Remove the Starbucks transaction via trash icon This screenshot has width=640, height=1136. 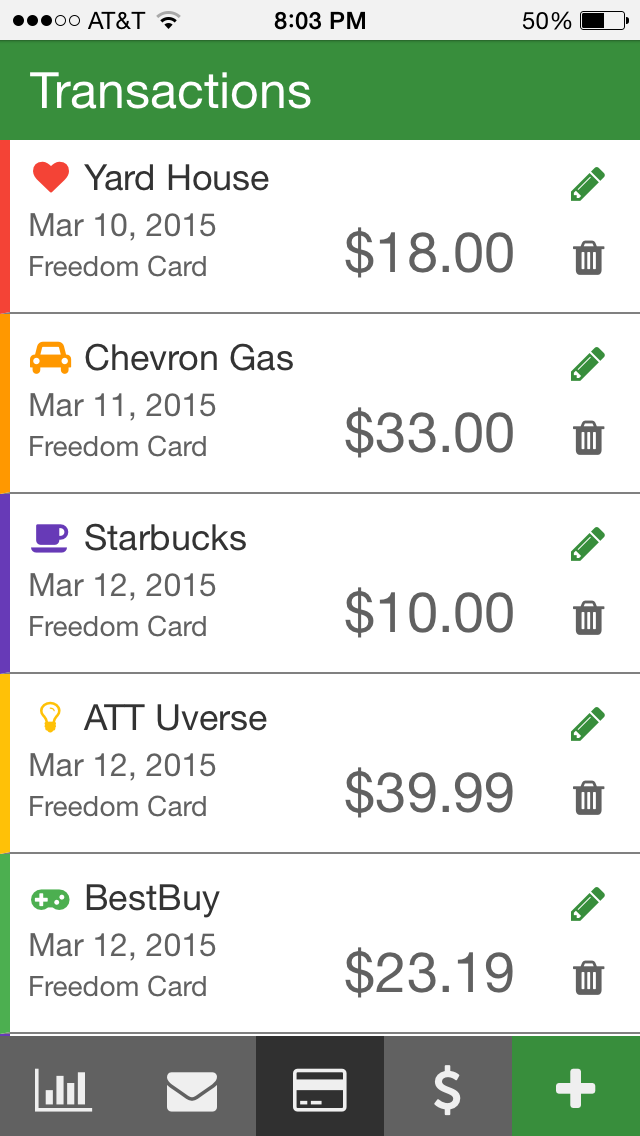(x=589, y=619)
